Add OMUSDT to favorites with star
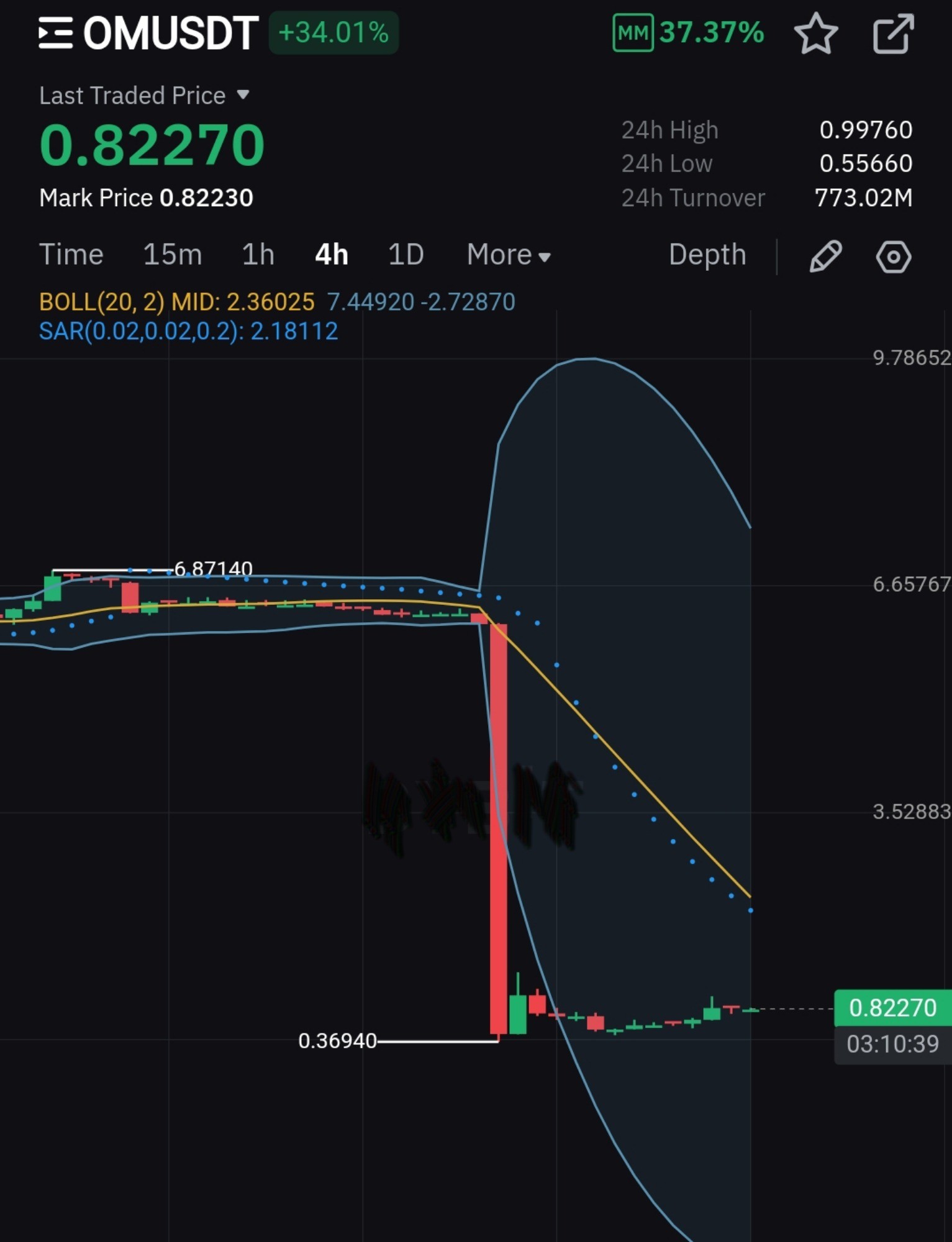Screen dimensions: 952x1242 tap(815, 34)
